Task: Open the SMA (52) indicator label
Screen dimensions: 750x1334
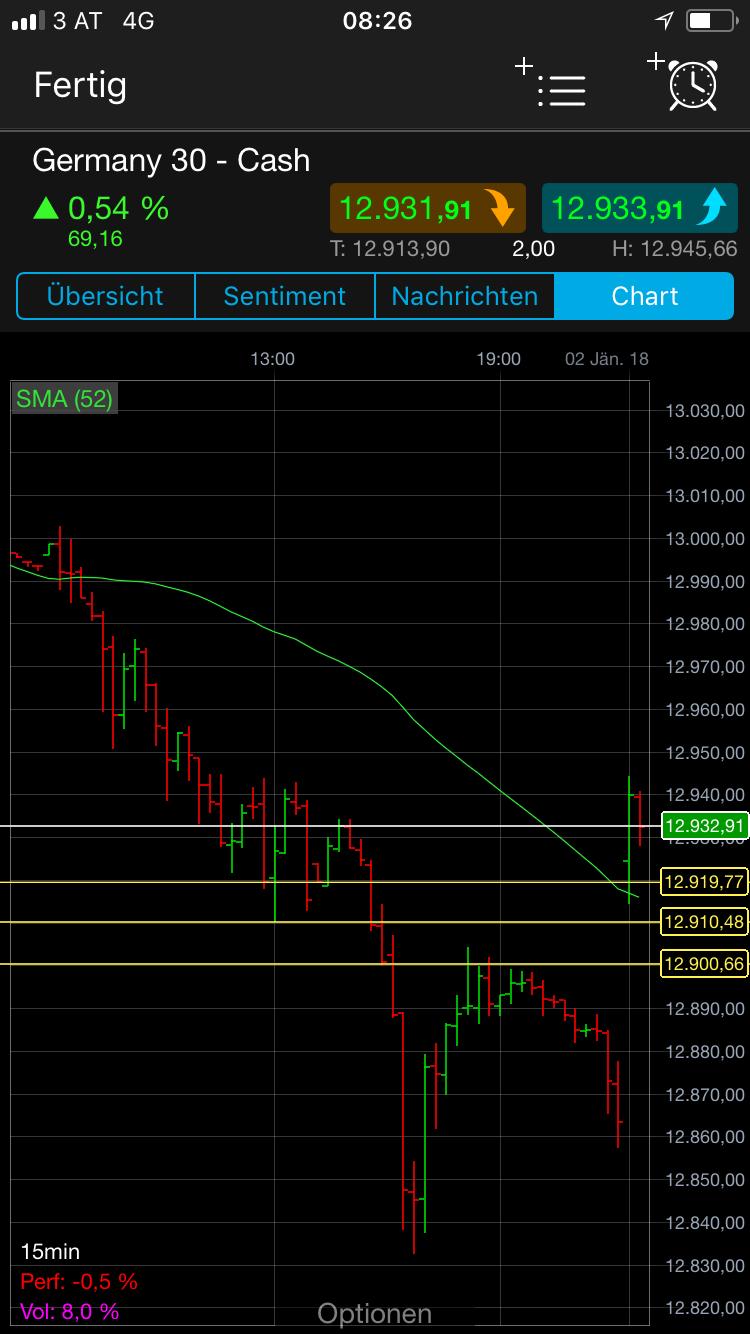Action: click(x=64, y=397)
